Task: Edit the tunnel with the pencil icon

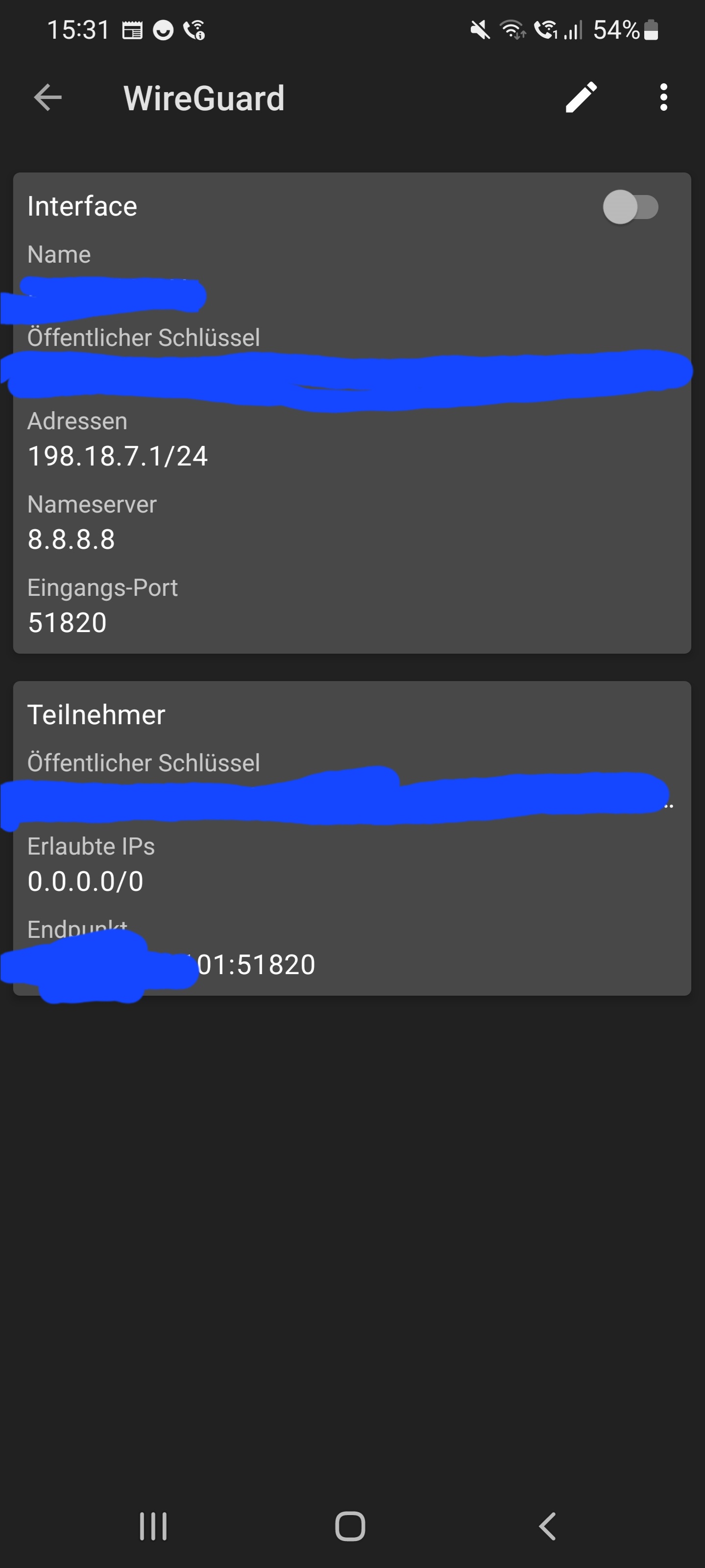Action: (581, 98)
